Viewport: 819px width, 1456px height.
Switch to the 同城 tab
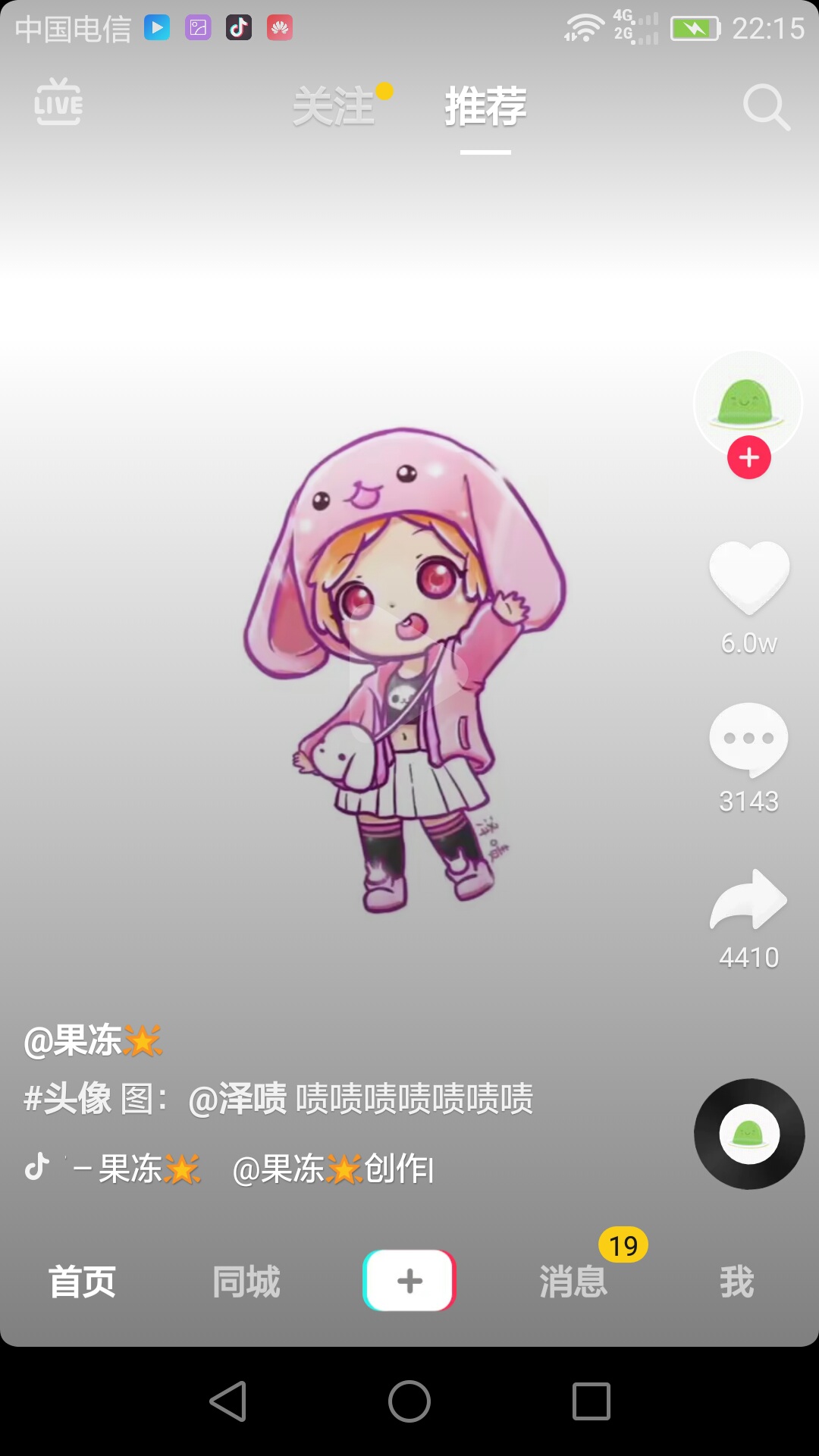[x=246, y=1282]
